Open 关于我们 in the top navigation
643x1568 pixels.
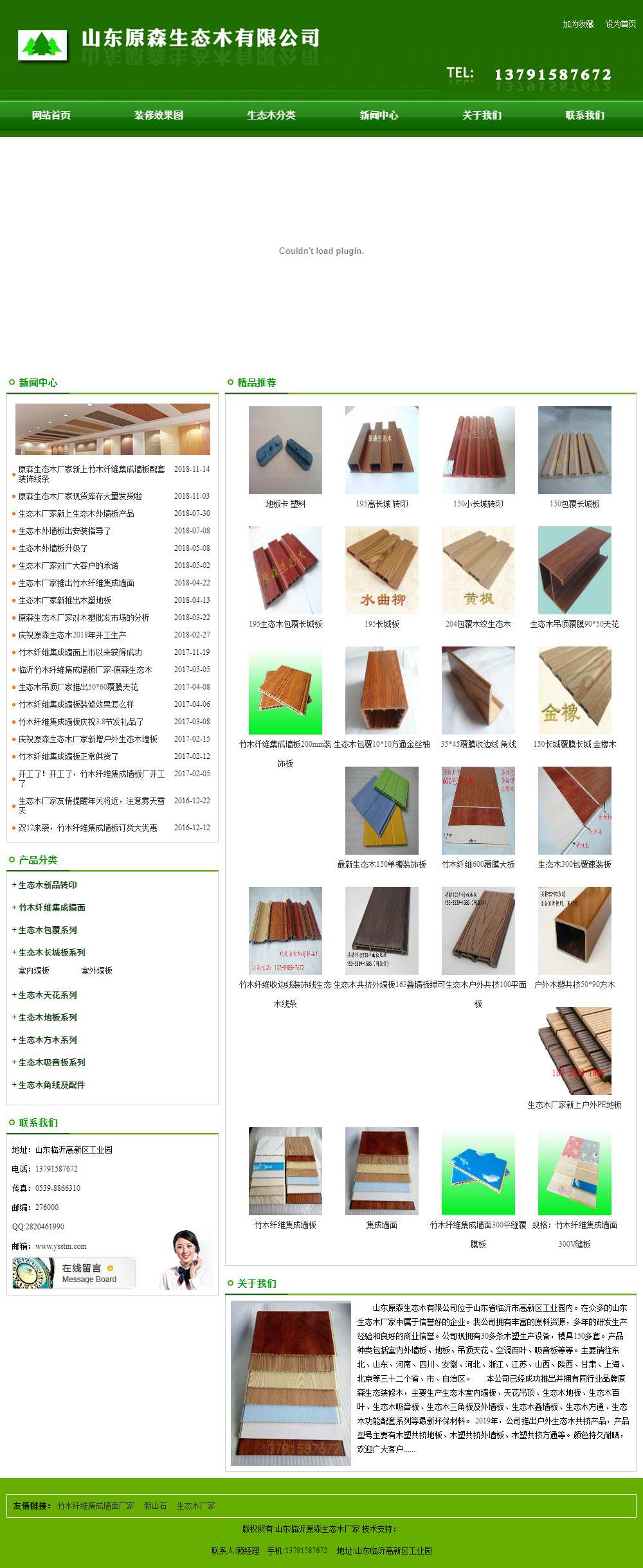click(482, 115)
